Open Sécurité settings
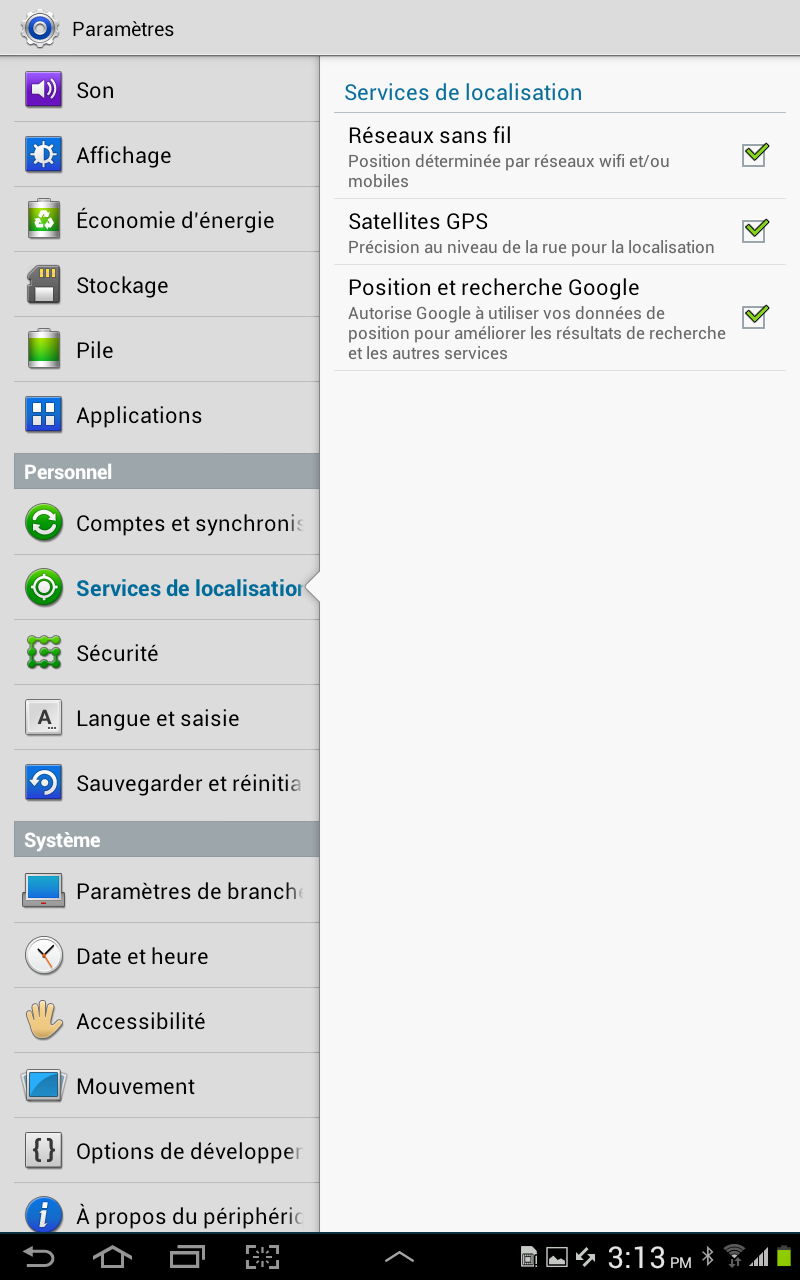800x1280 pixels. 166,653
